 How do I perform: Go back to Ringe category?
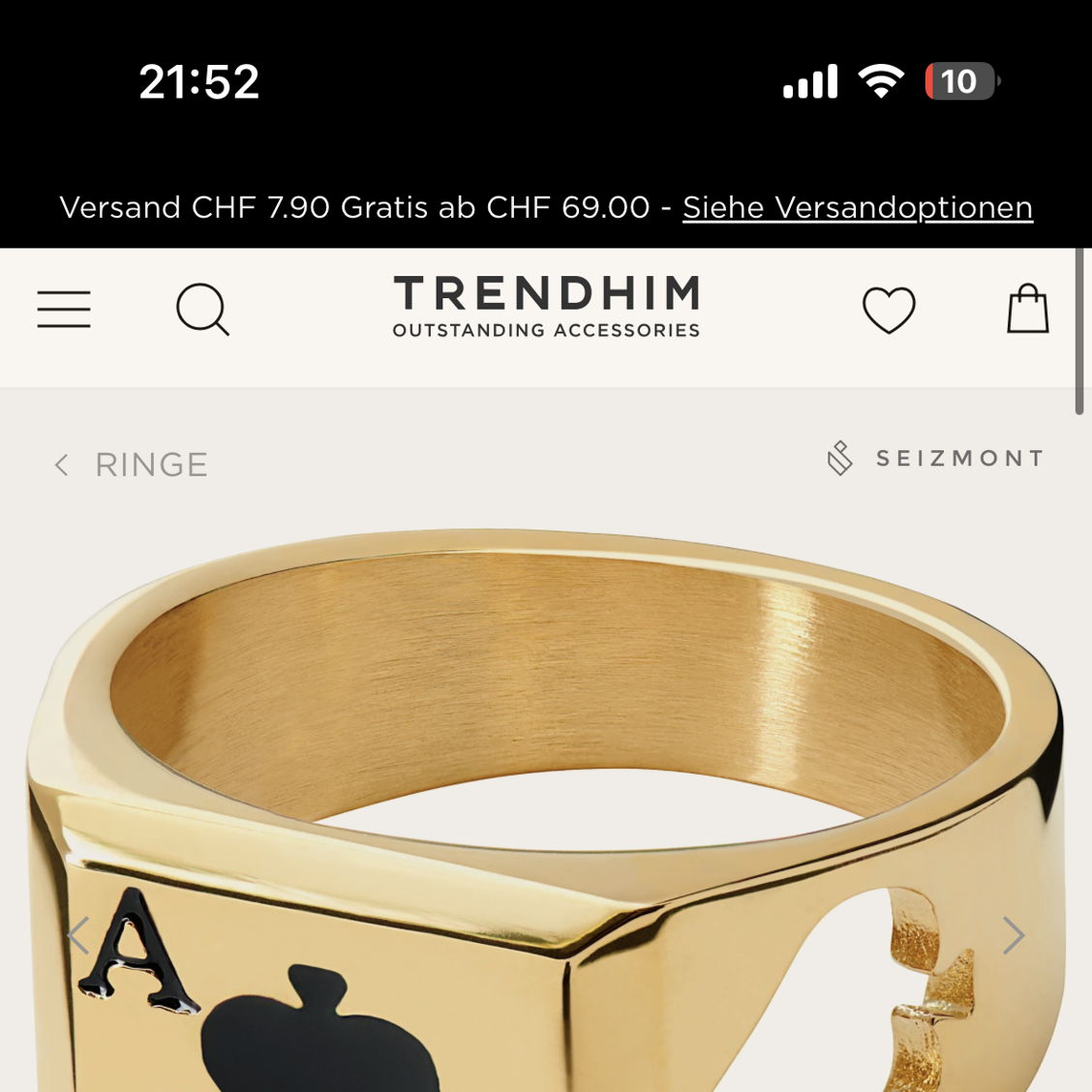tap(132, 465)
